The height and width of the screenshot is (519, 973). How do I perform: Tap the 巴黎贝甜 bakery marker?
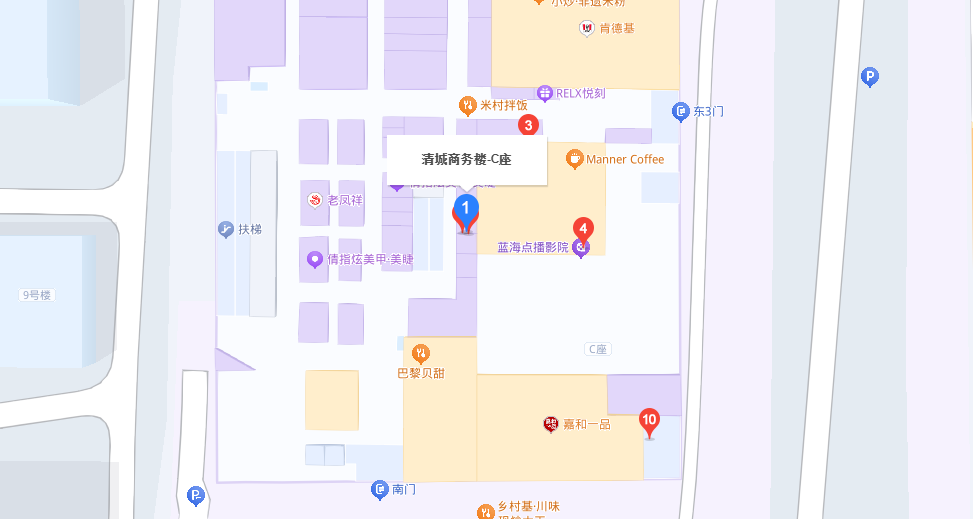(x=421, y=353)
